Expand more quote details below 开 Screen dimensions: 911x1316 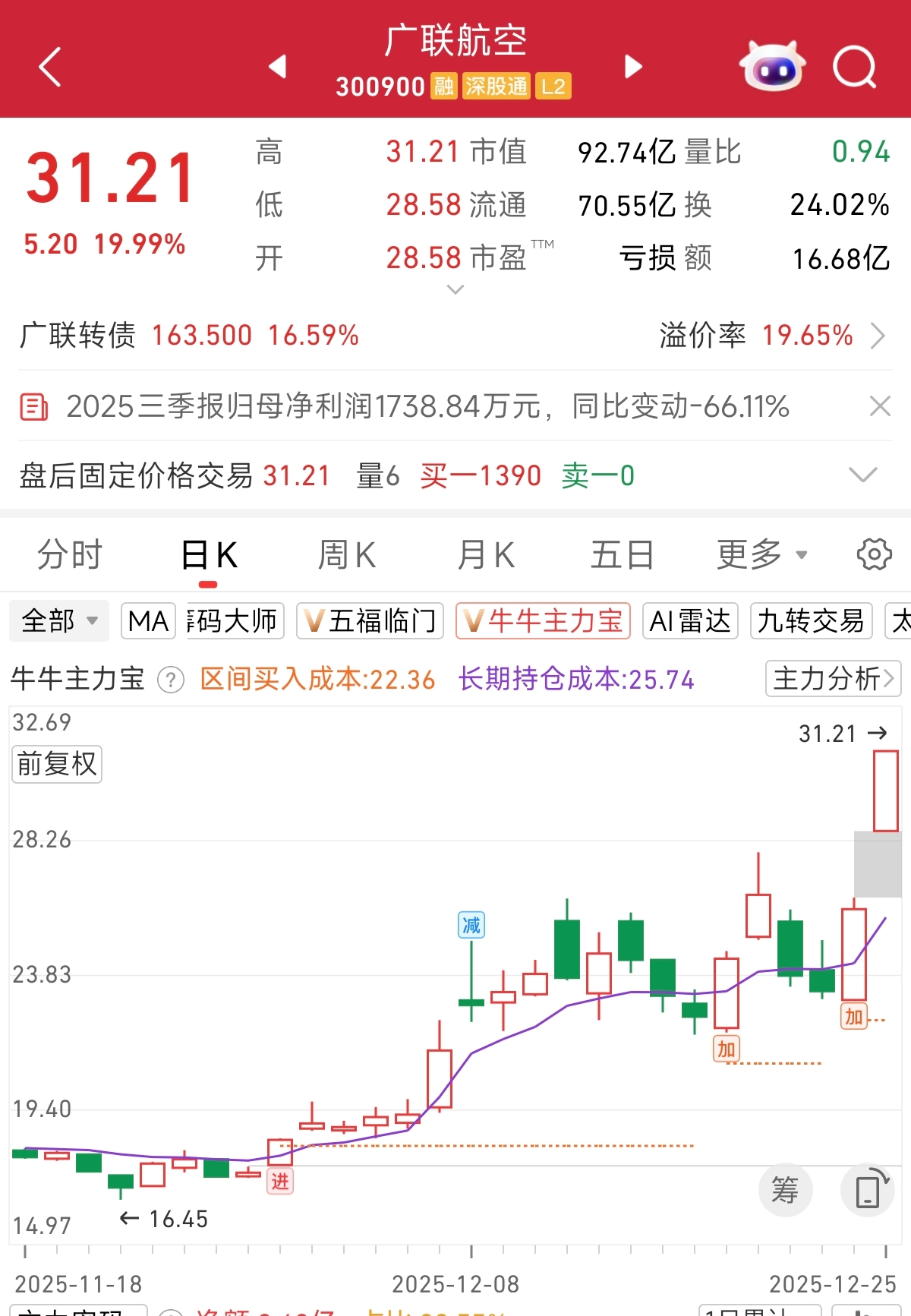point(455,289)
